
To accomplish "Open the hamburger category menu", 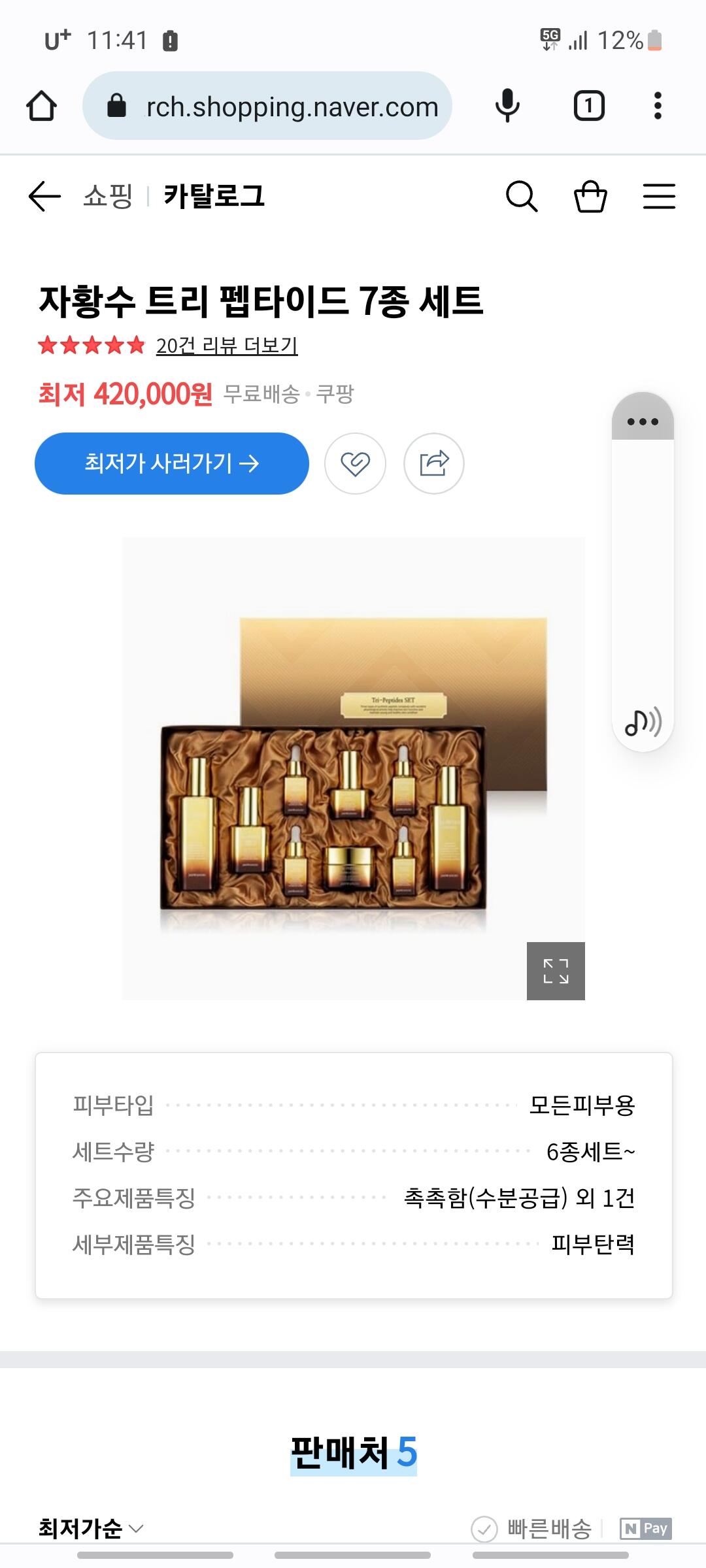I will 659,196.
